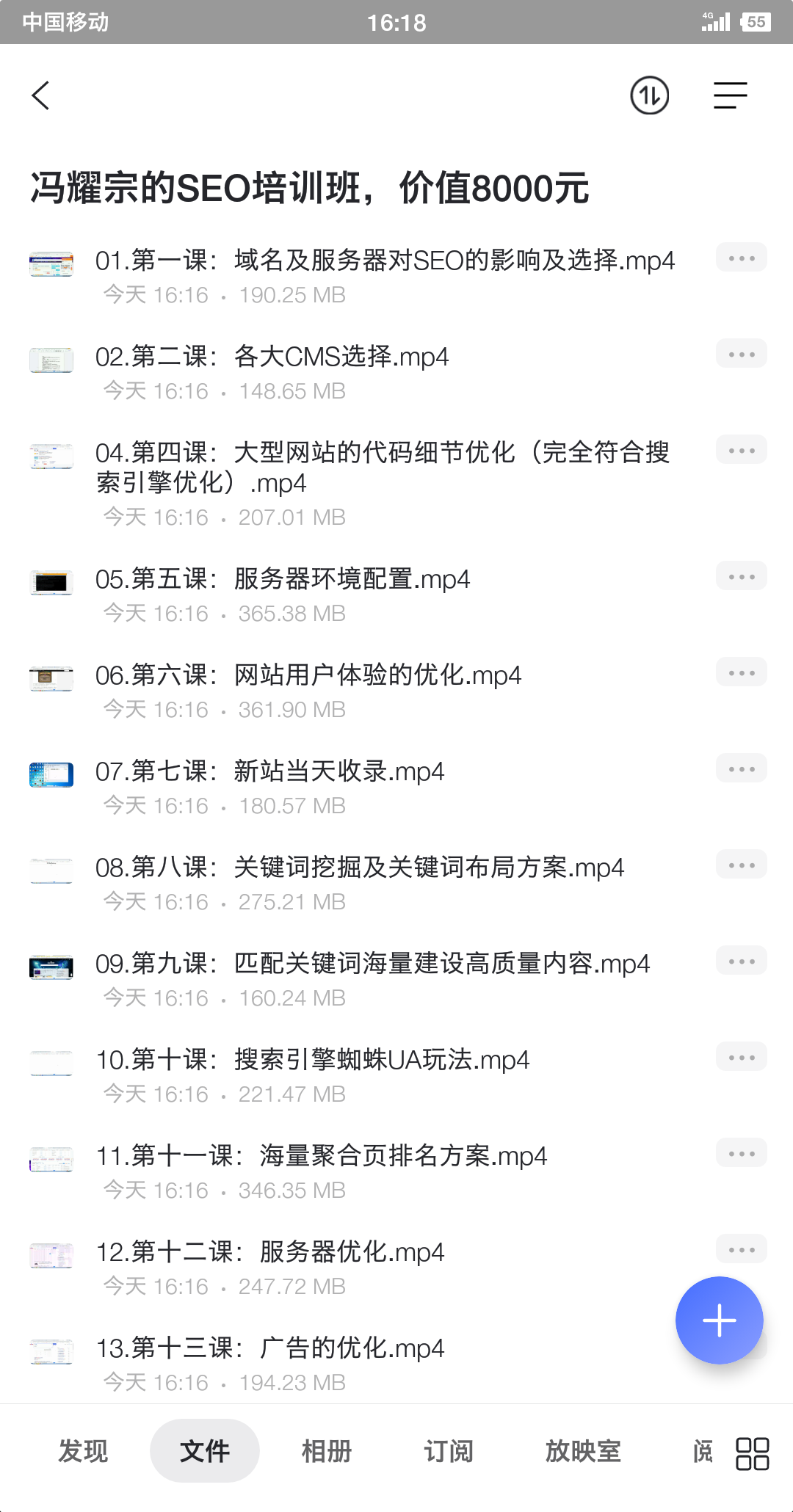Open 13.第十三课 广告的优化.mp4
This screenshot has height=1512, width=793.
point(270,1348)
